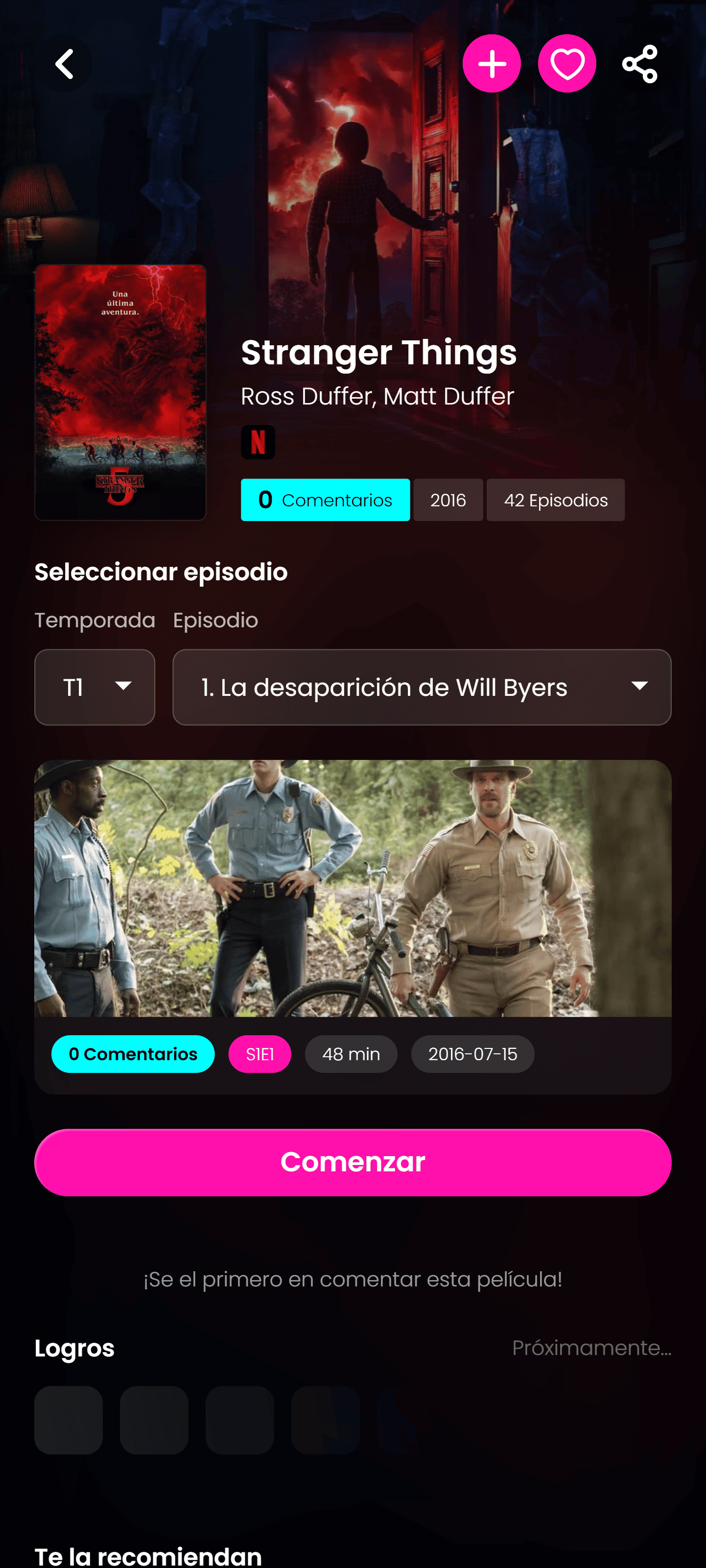Click the Netflix provider logo

coord(259,443)
